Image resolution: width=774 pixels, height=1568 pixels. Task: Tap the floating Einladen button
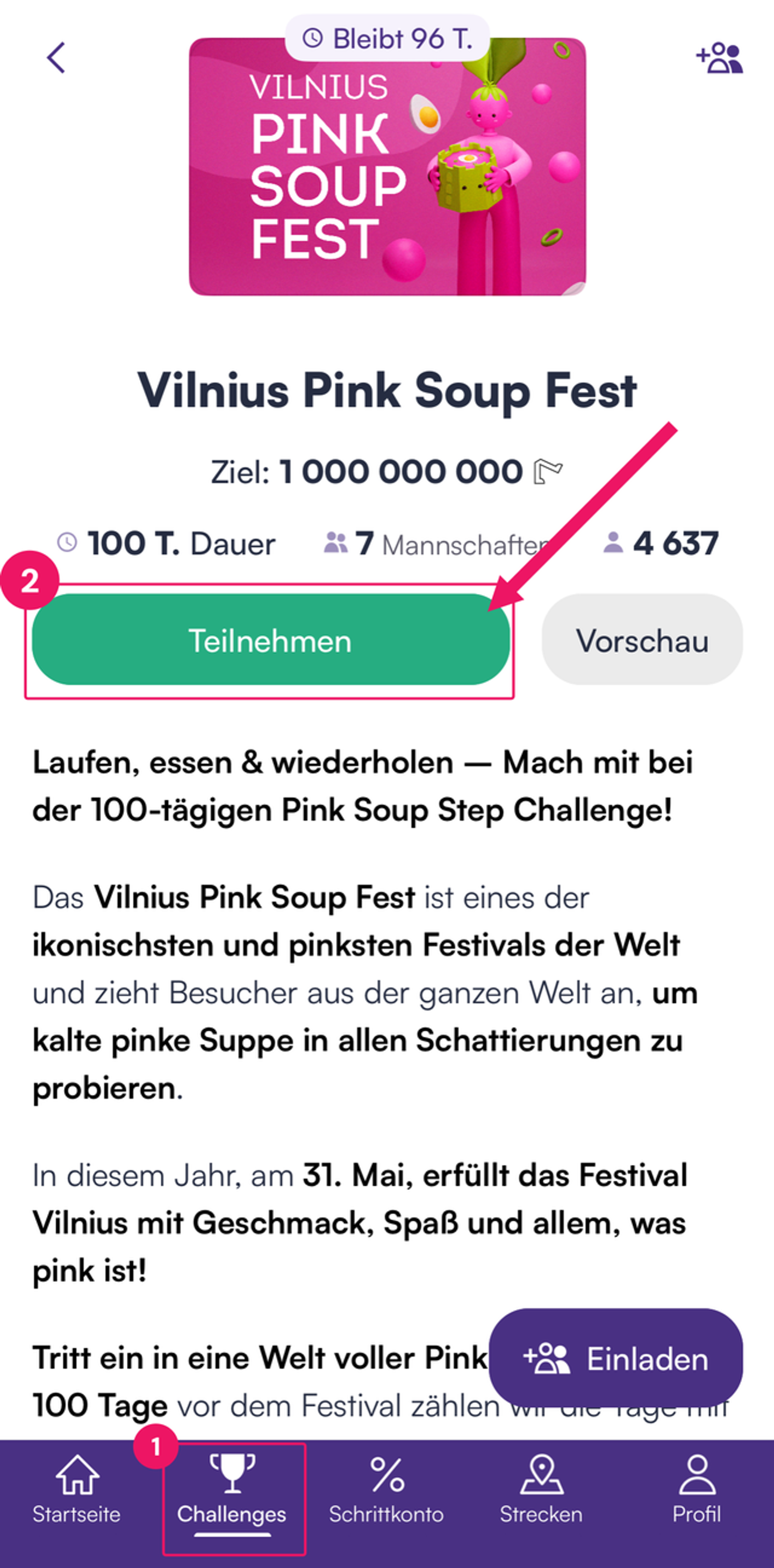[615, 1359]
